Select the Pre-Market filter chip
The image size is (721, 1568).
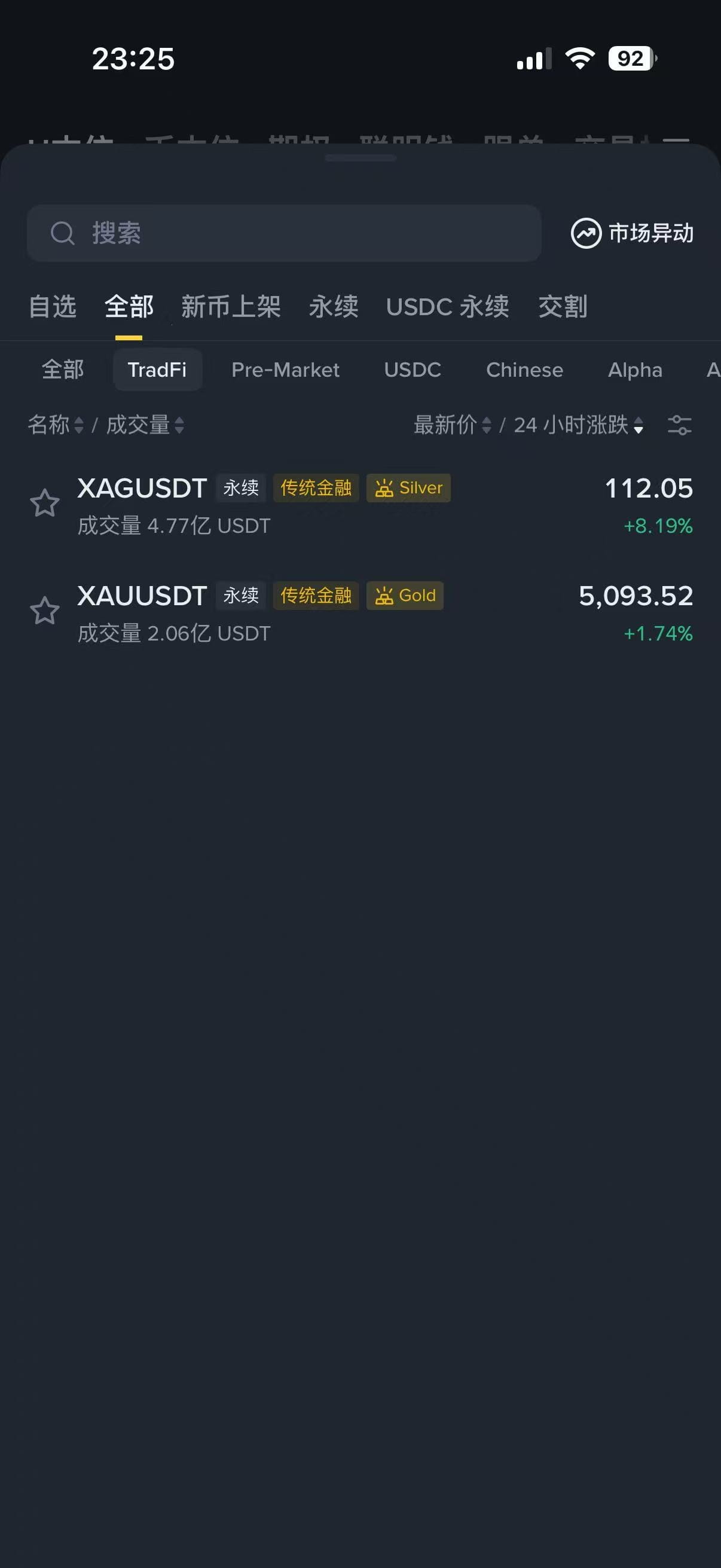[285, 370]
